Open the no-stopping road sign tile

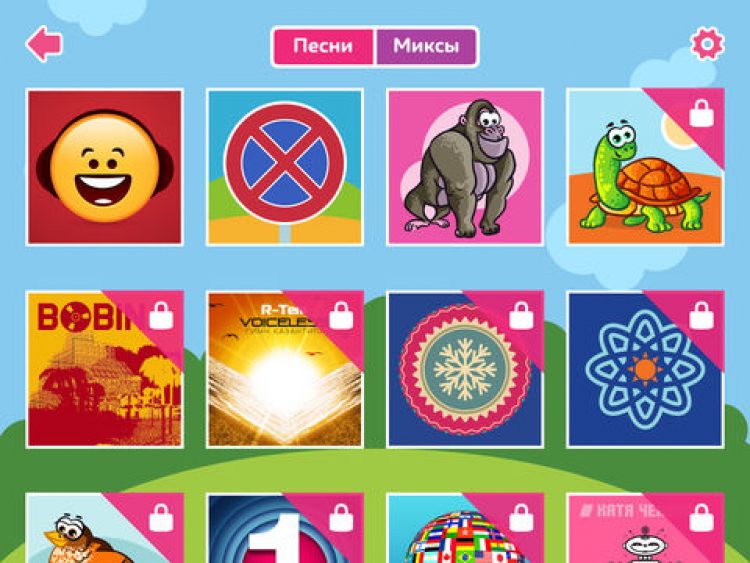pyautogui.click(x=285, y=167)
